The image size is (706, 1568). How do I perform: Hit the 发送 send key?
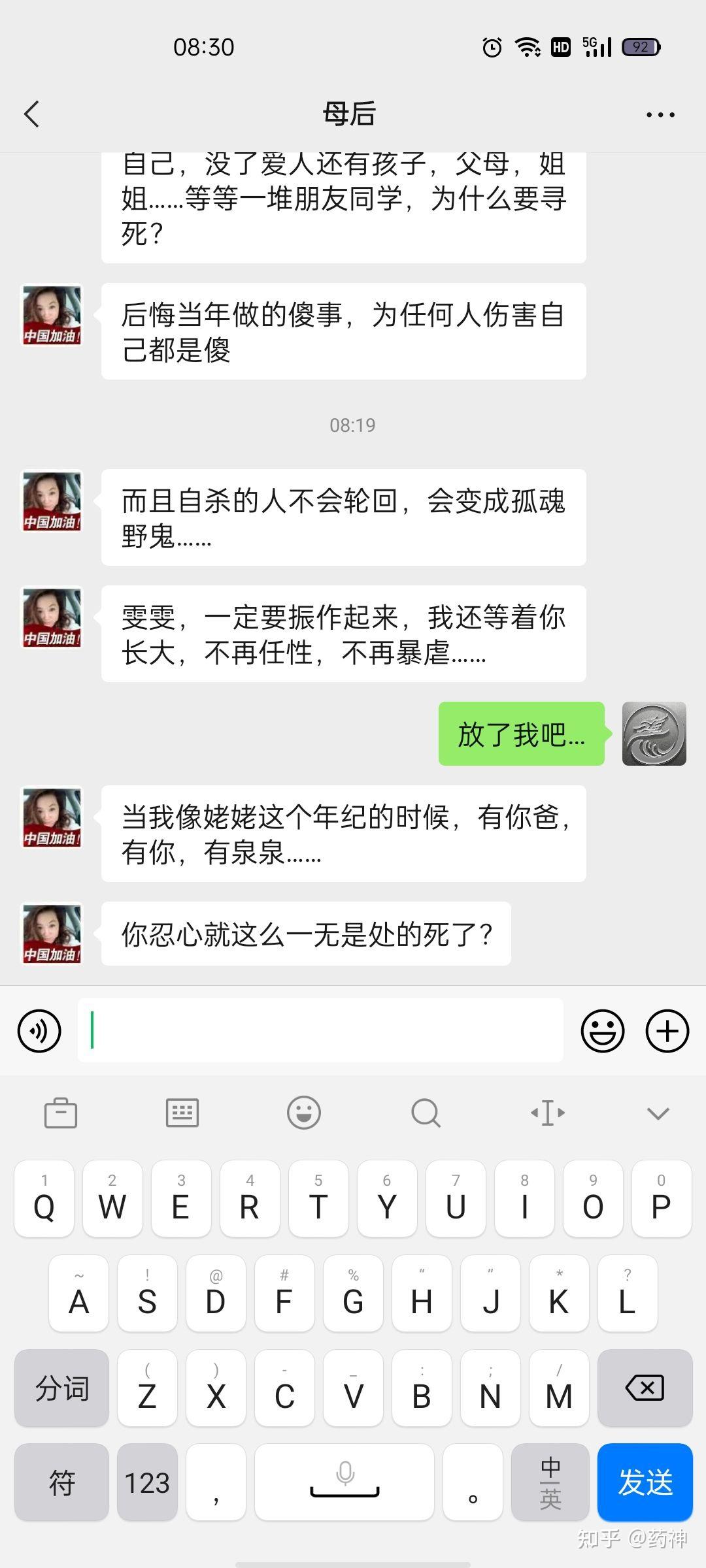coord(645,1482)
